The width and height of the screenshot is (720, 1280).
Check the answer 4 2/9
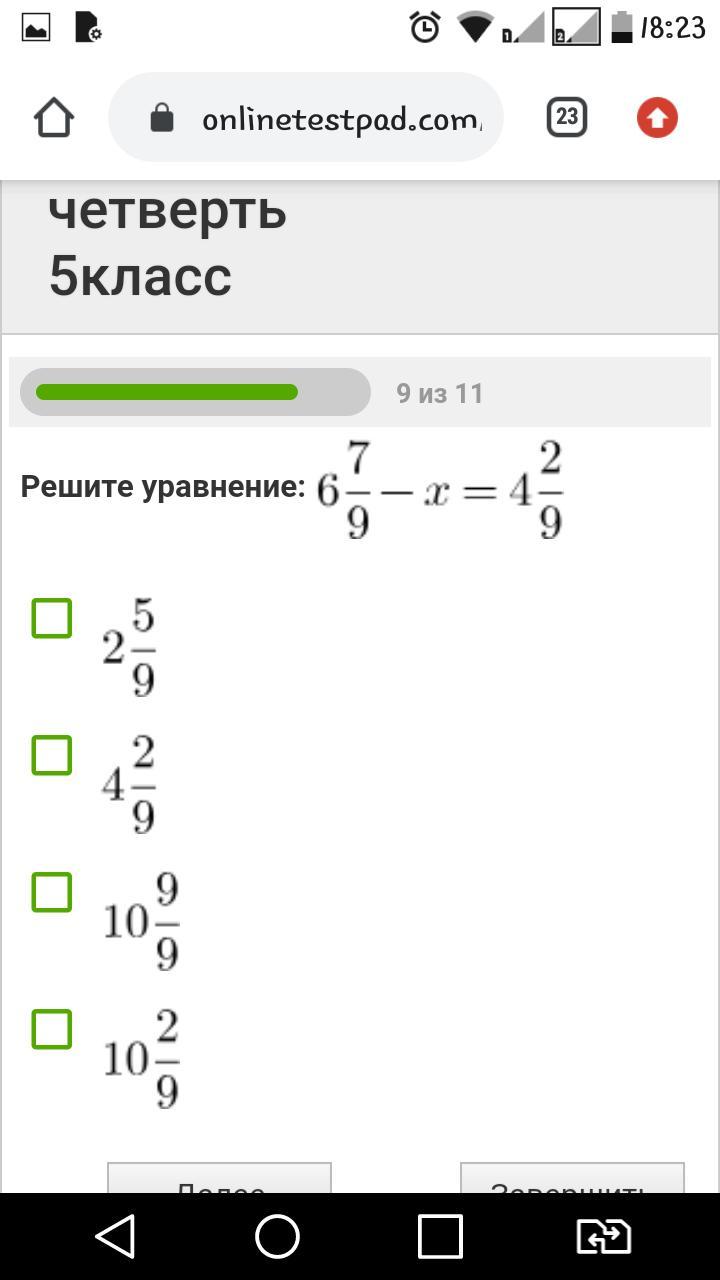tap(52, 755)
